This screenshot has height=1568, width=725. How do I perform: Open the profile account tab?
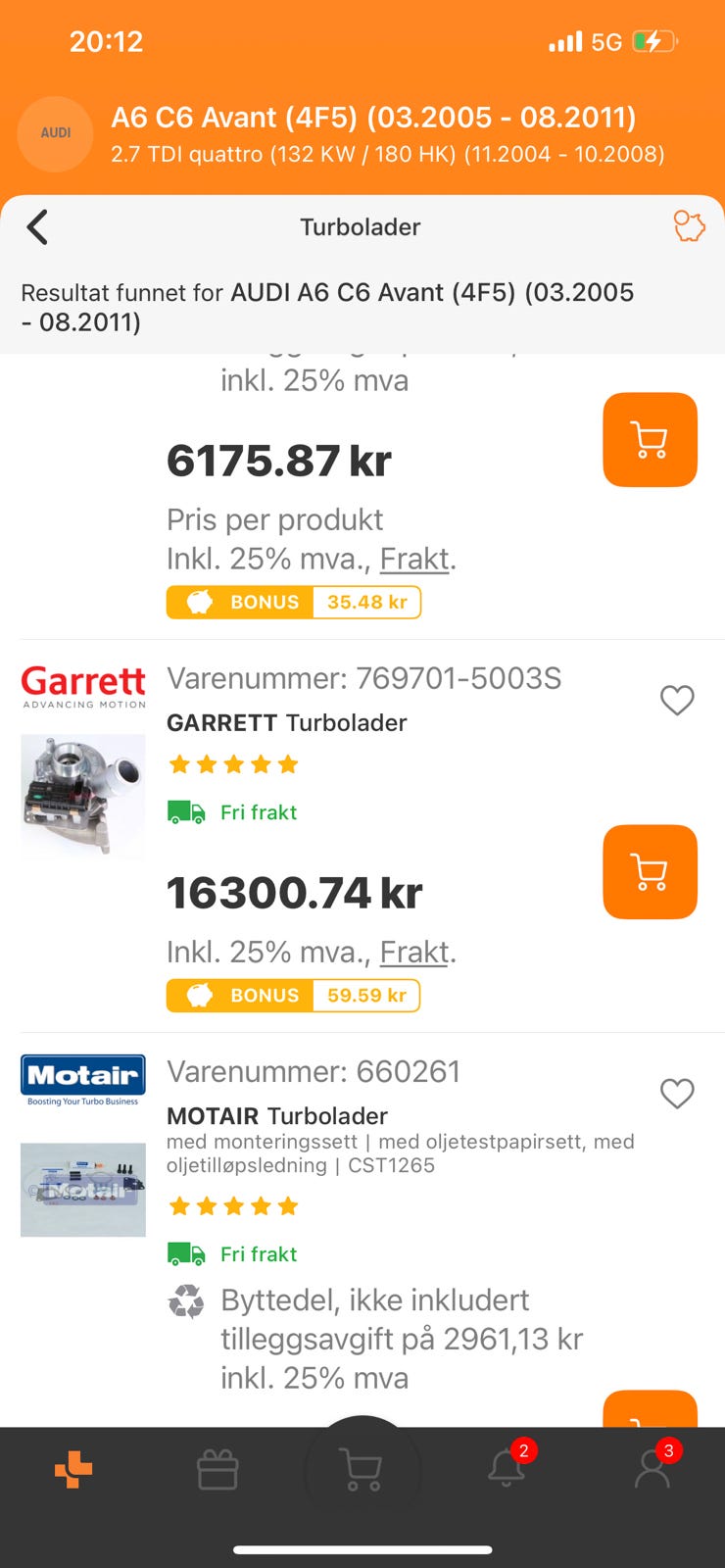click(x=652, y=1468)
